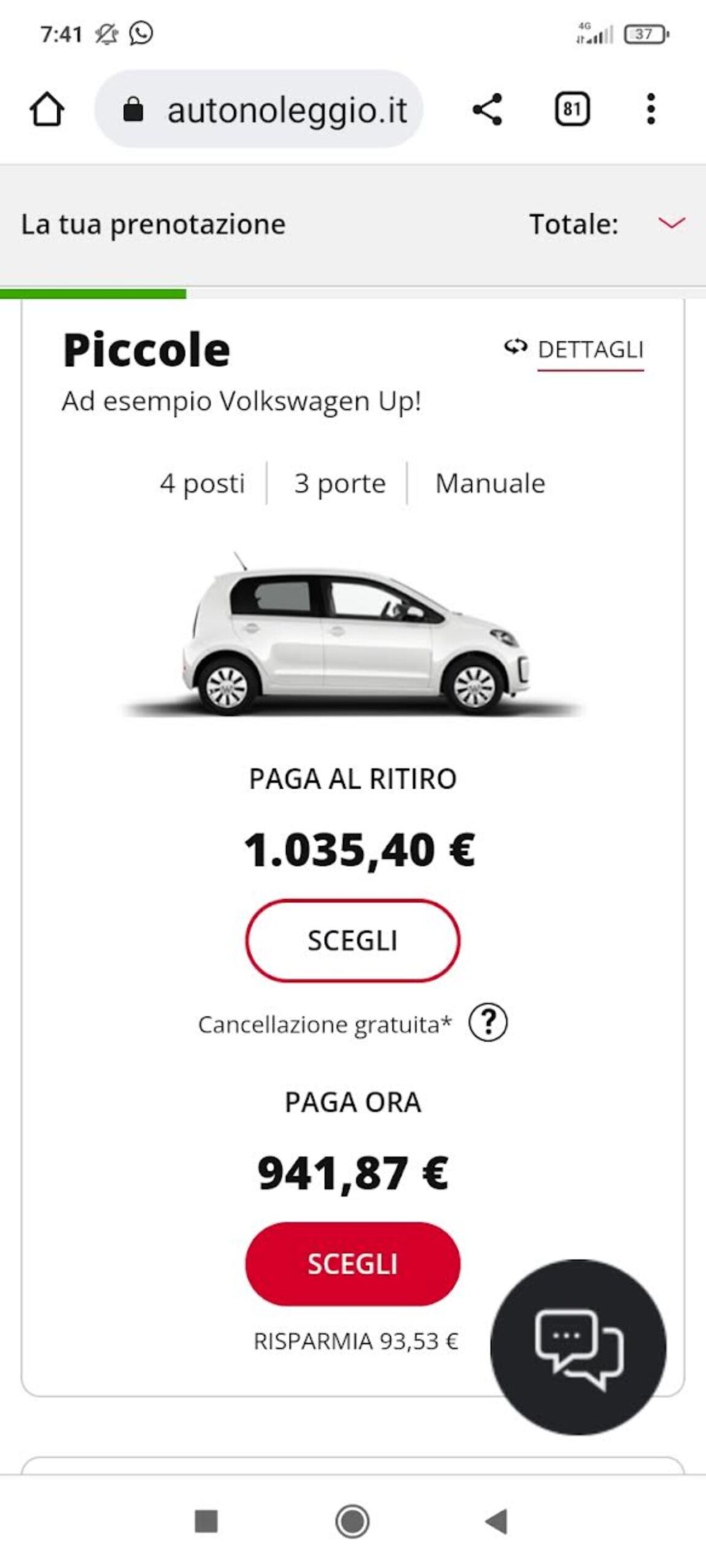Screen dimensions: 706x1568
Task: Expand the Totale booking summary
Action: click(x=671, y=223)
